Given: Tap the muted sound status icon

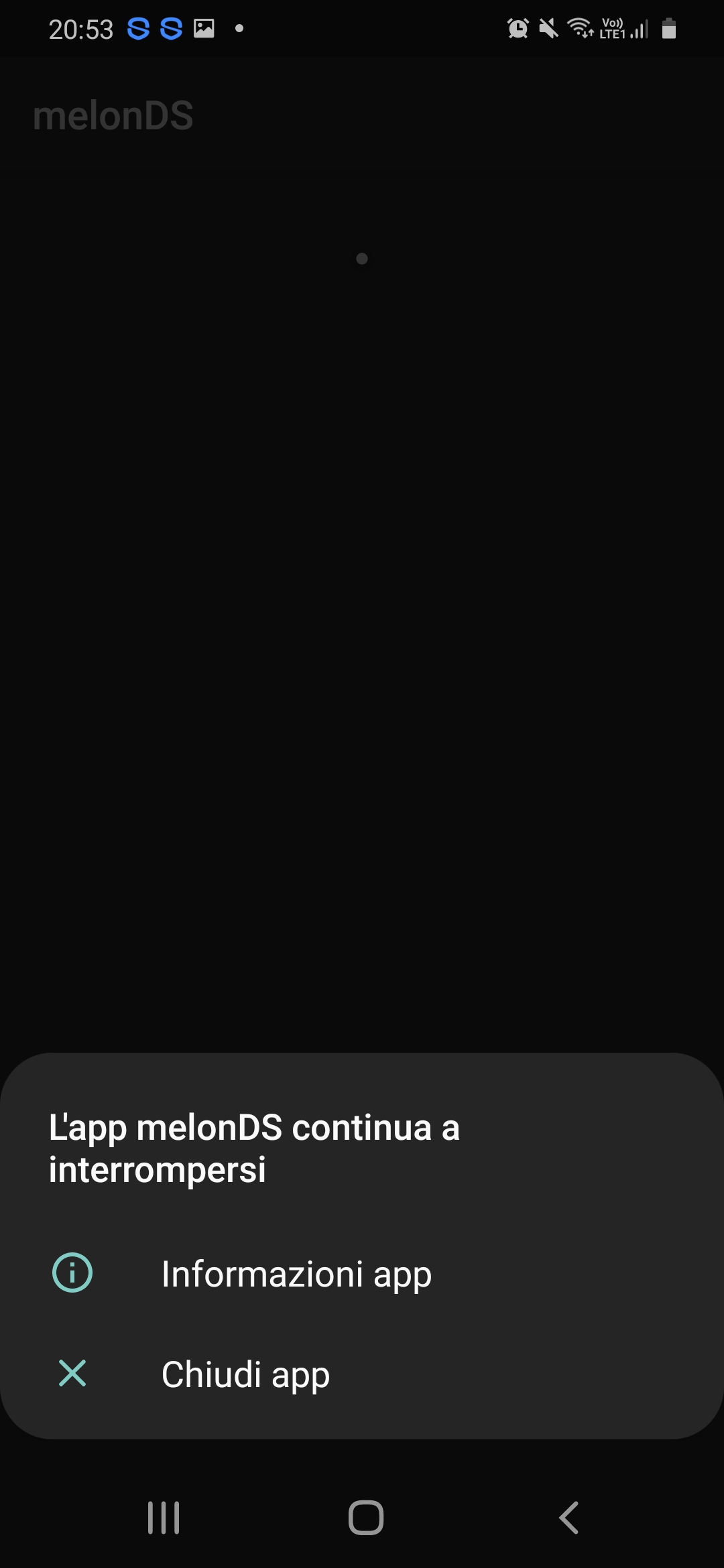Looking at the screenshot, I should click(x=548, y=28).
